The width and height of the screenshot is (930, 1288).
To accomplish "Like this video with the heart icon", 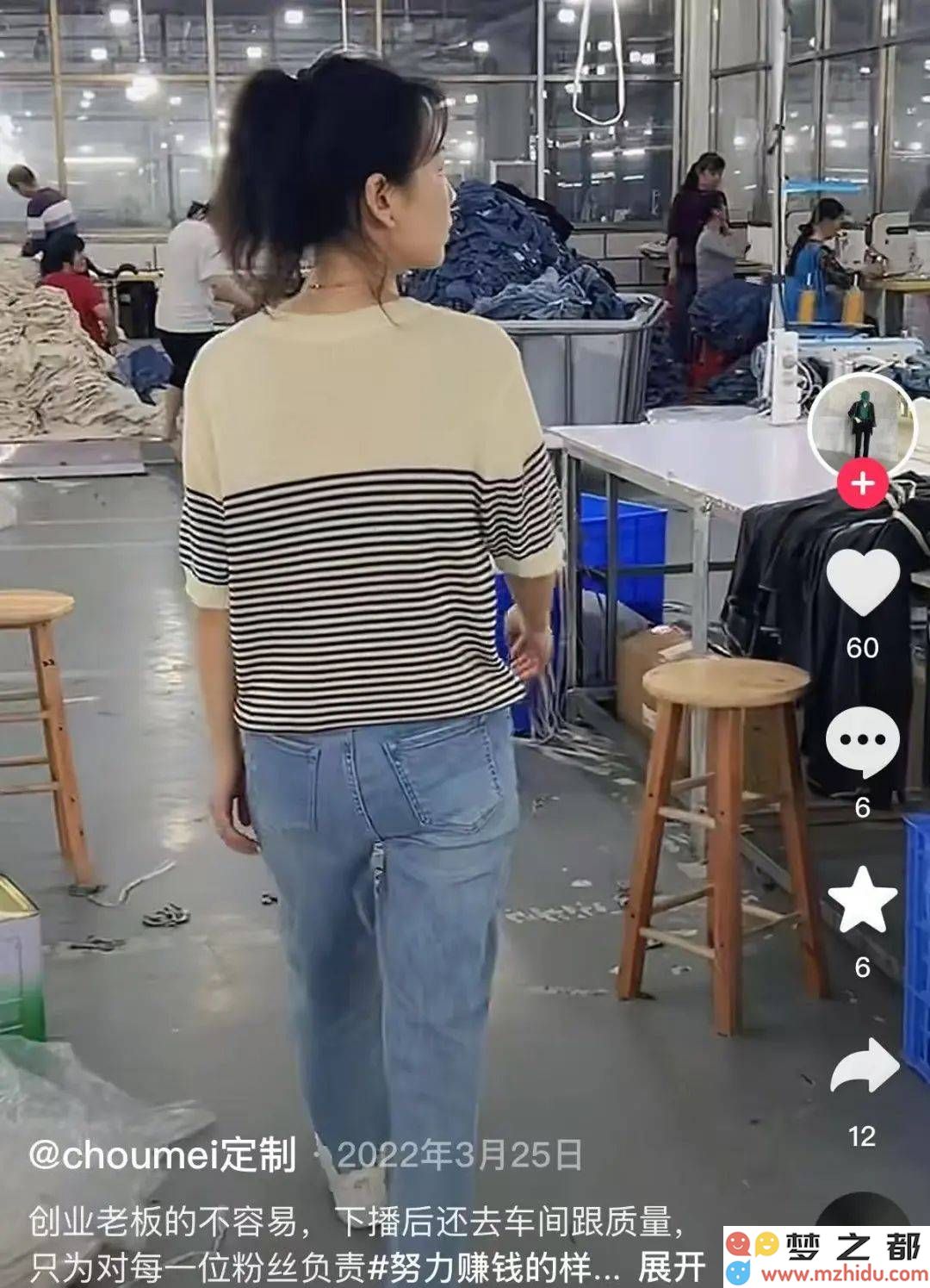I will [862, 582].
